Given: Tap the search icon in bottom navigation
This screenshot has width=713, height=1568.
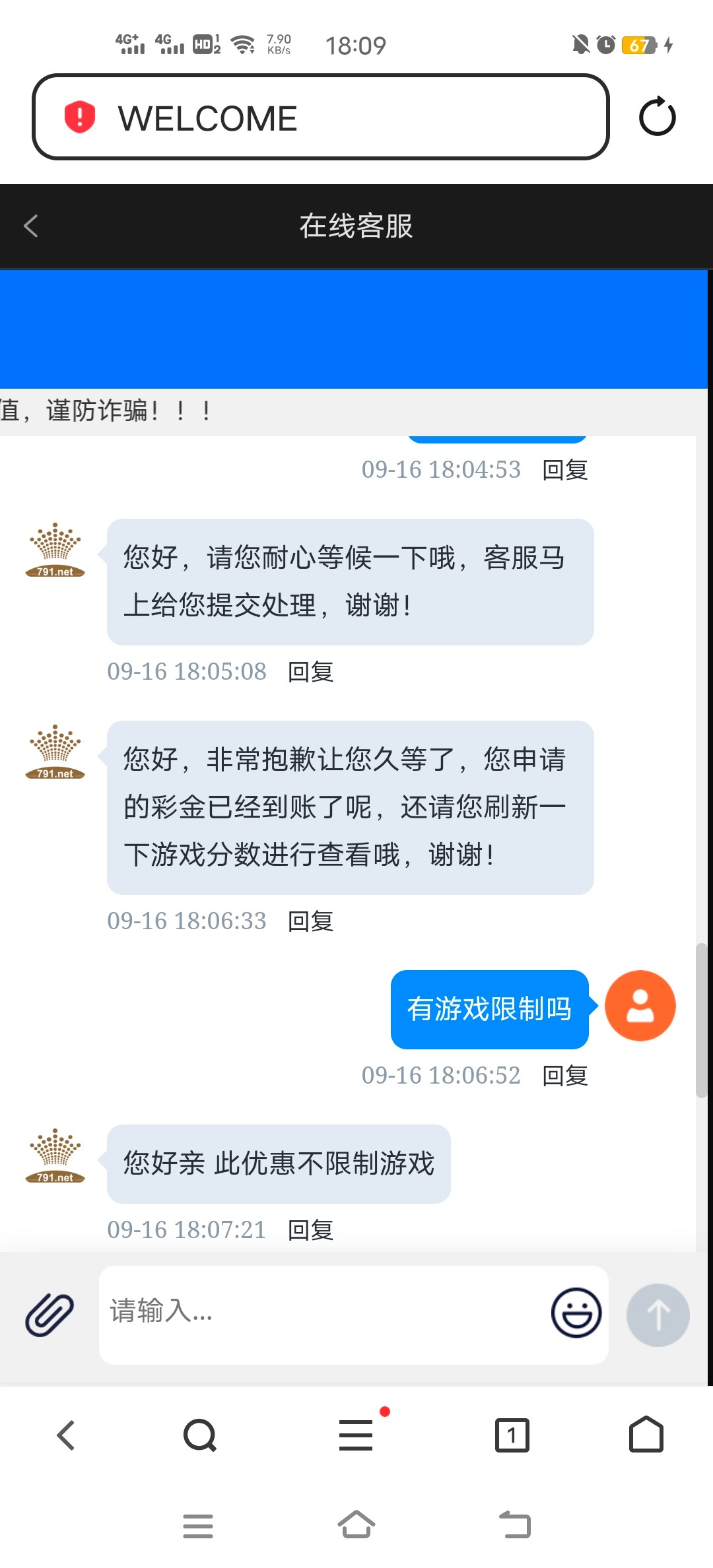Looking at the screenshot, I should [x=199, y=1434].
